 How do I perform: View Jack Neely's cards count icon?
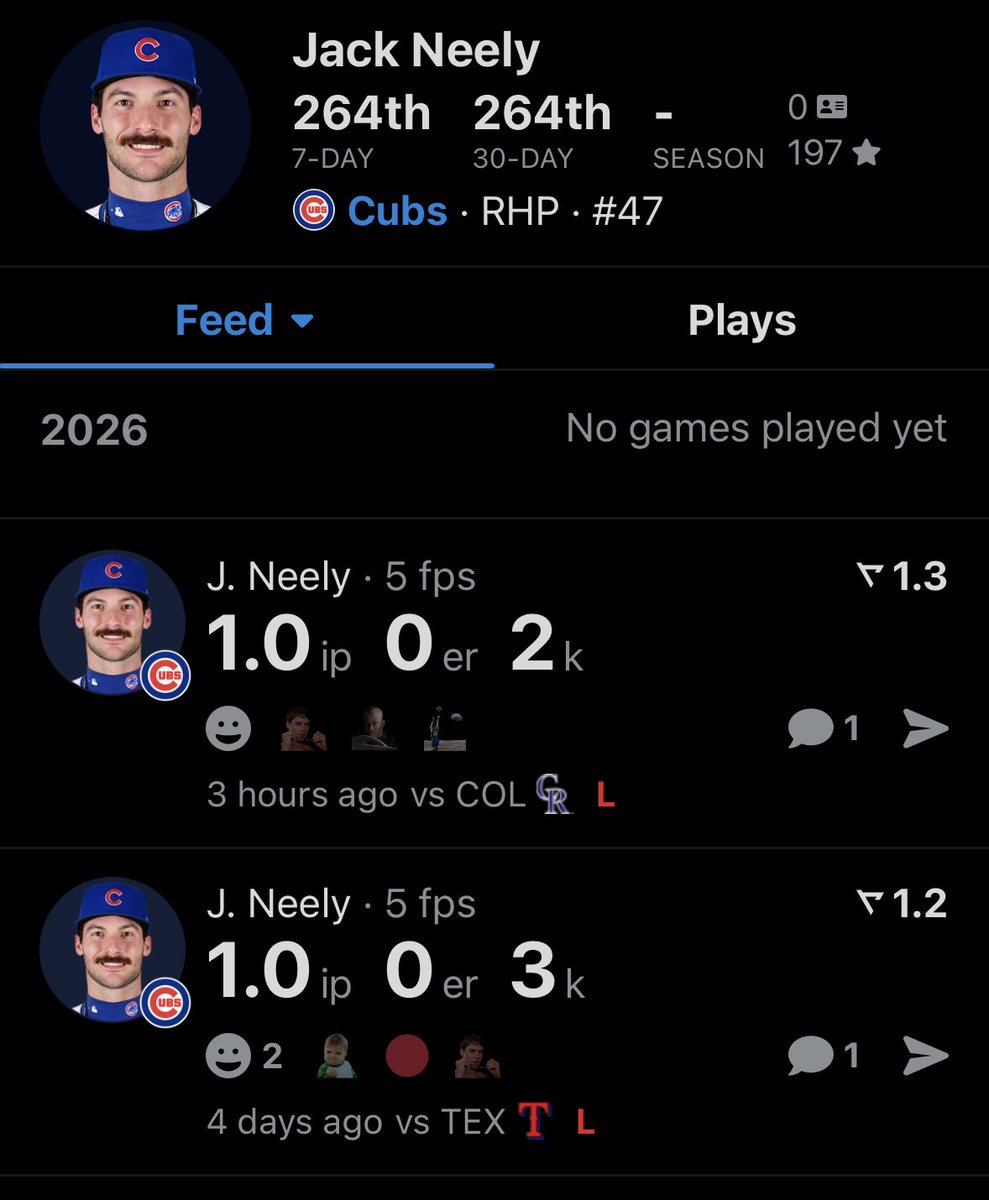[831, 107]
